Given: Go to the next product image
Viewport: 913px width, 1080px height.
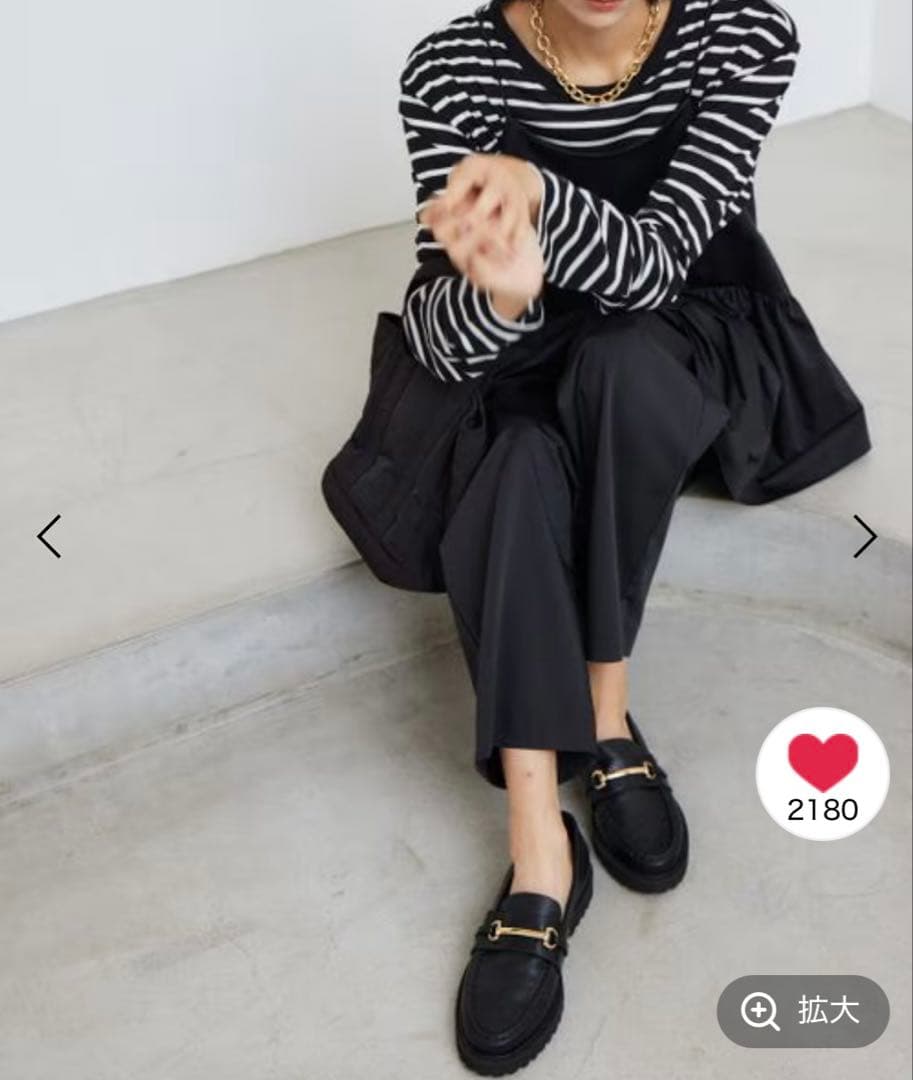Looking at the screenshot, I should pyautogui.click(x=864, y=537).
